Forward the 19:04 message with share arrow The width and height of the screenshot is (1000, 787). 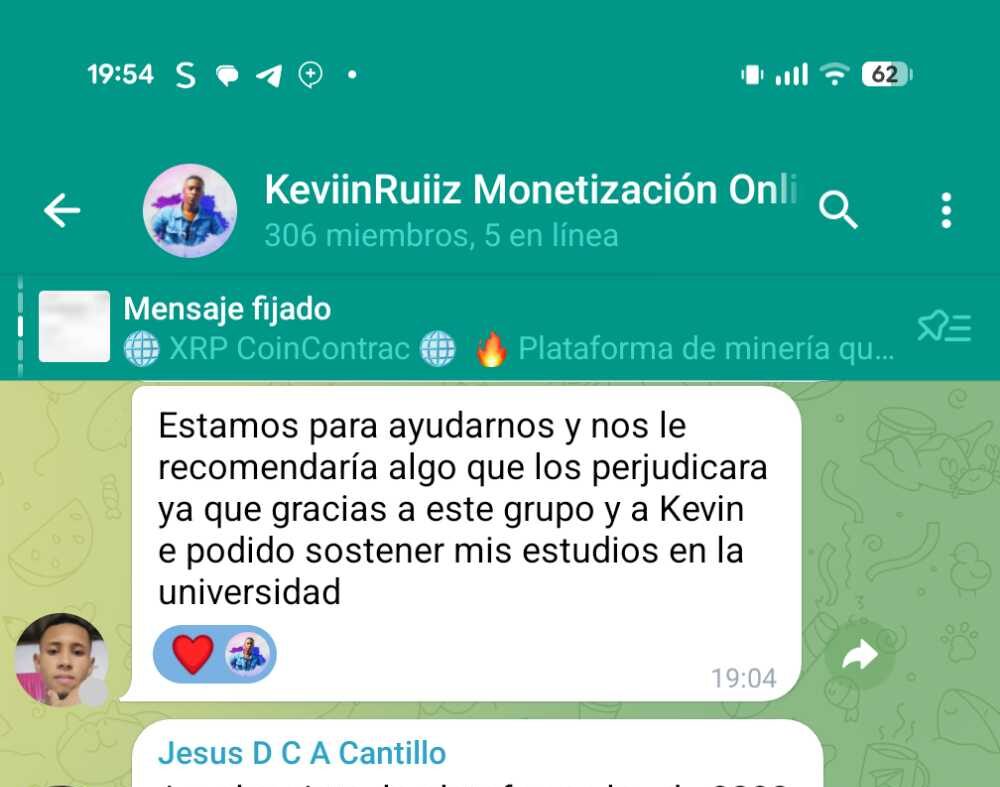pyautogui.click(x=859, y=656)
